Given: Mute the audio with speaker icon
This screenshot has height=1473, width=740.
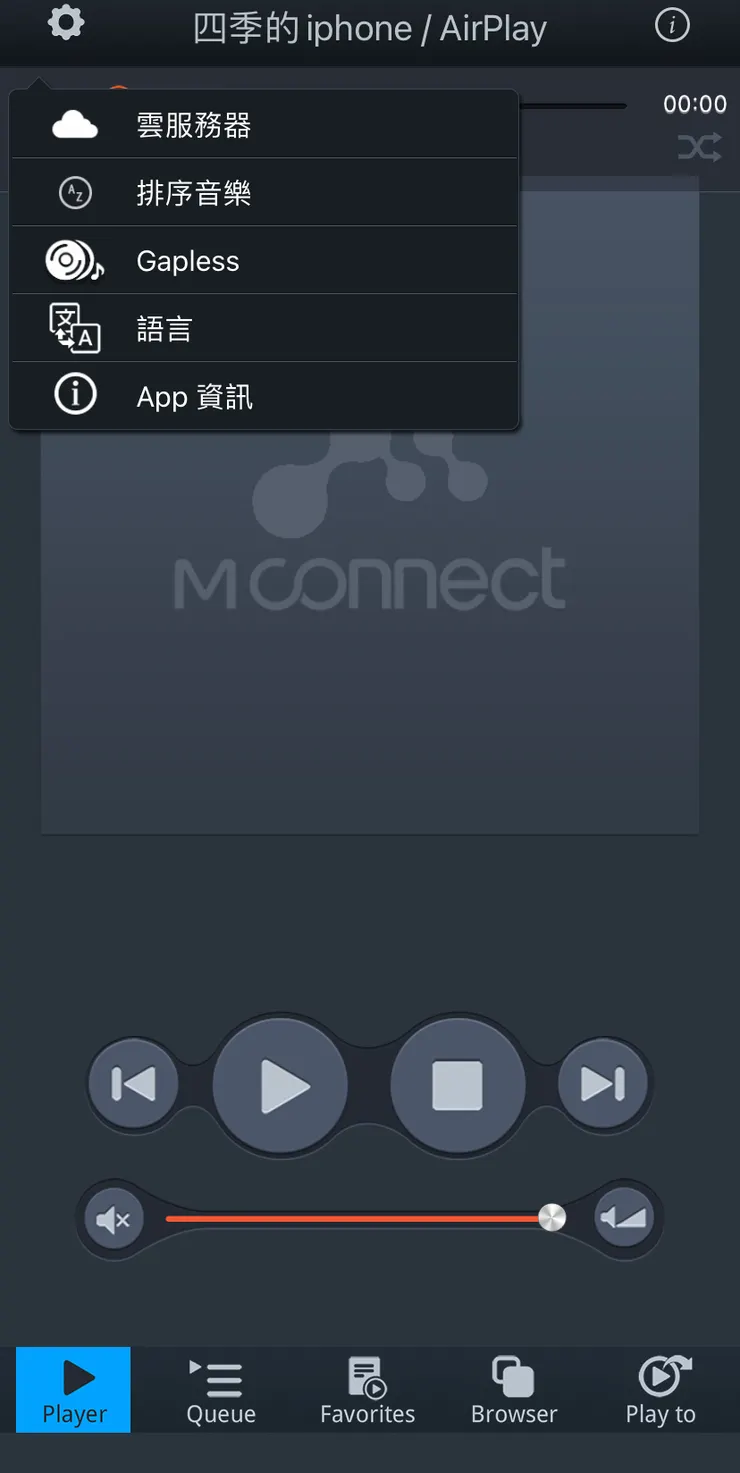Looking at the screenshot, I should click(x=113, y=1218).
